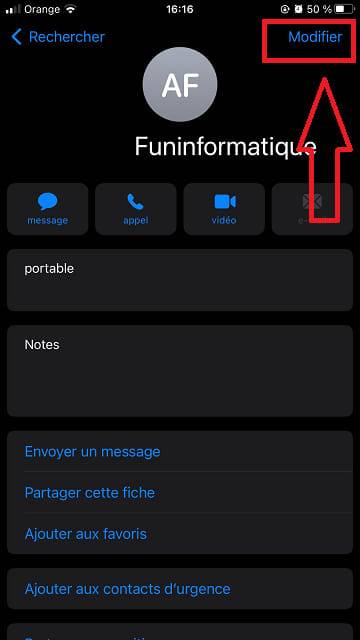Send a message via the message button
360x640 pixels.
tap(48, 209)
